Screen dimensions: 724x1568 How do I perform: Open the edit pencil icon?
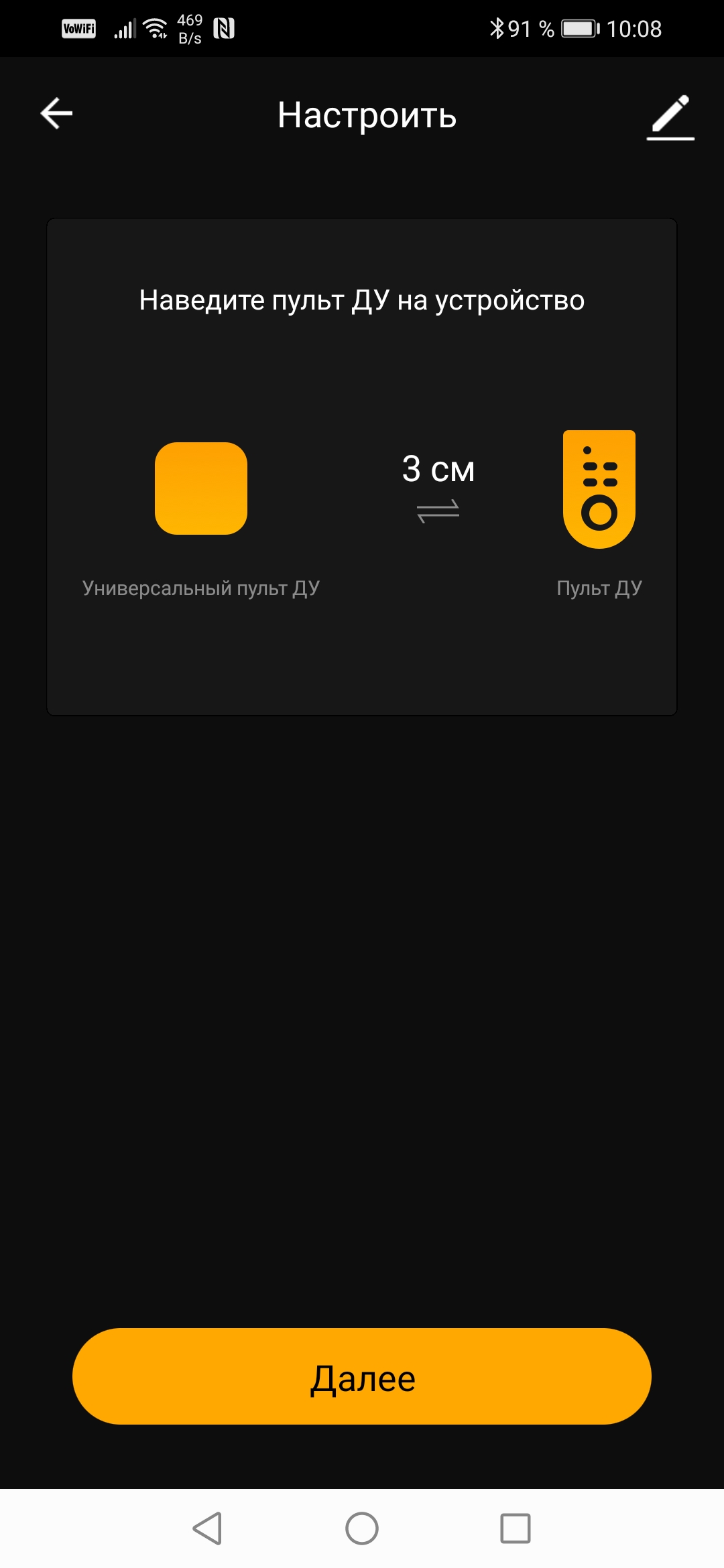click(670, 117)
